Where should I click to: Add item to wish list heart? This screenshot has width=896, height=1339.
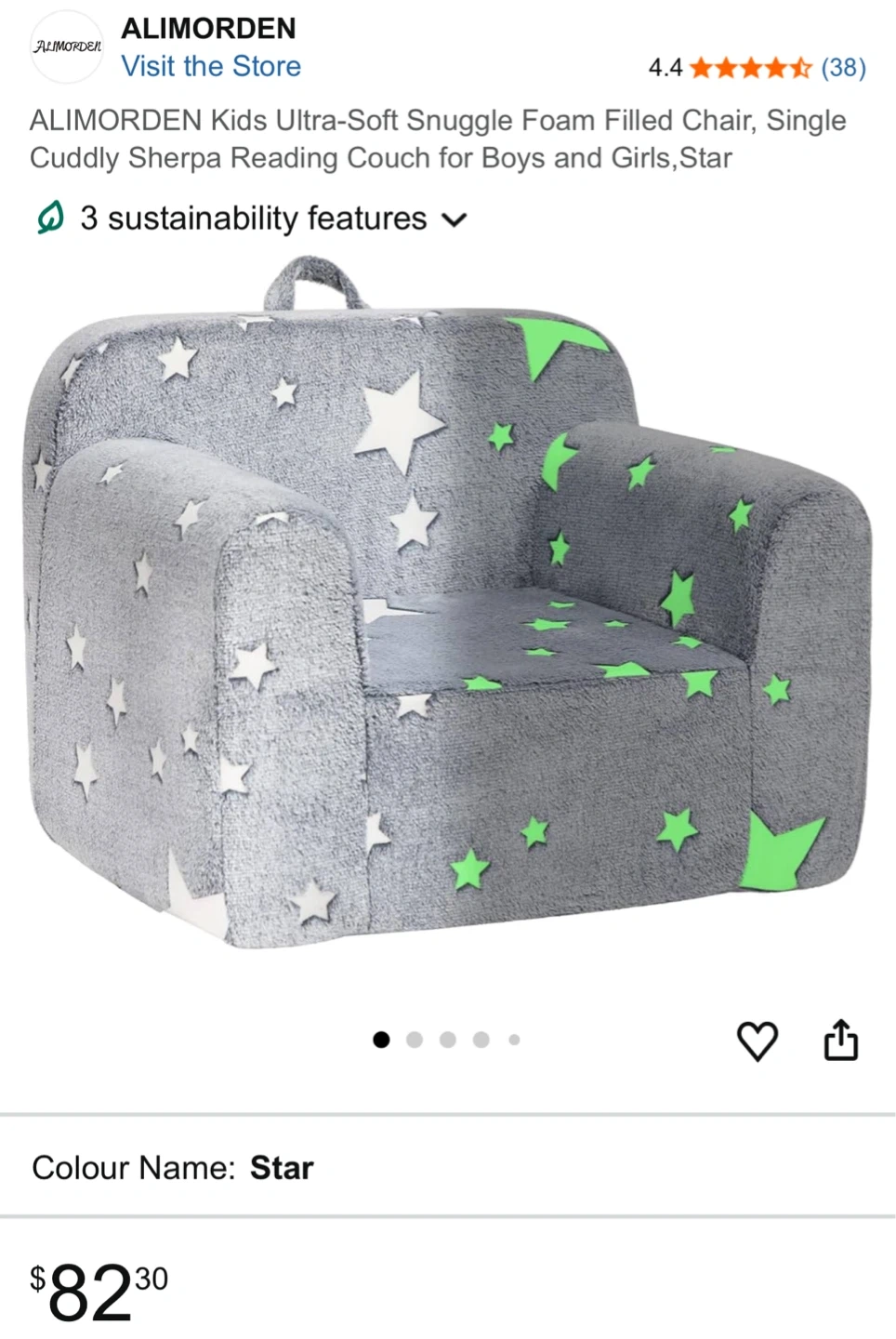point(758,1041)
